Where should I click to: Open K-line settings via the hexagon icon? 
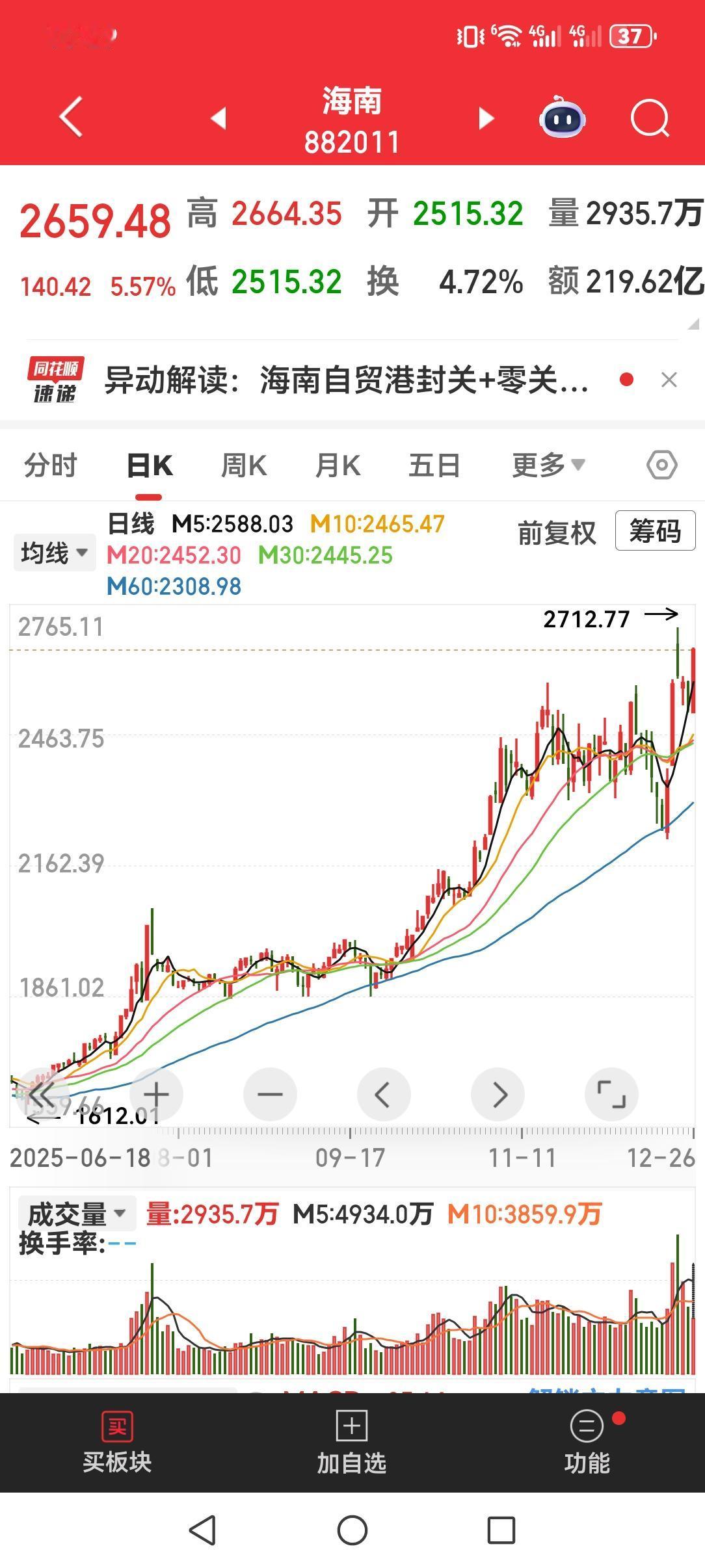point(661,465)
